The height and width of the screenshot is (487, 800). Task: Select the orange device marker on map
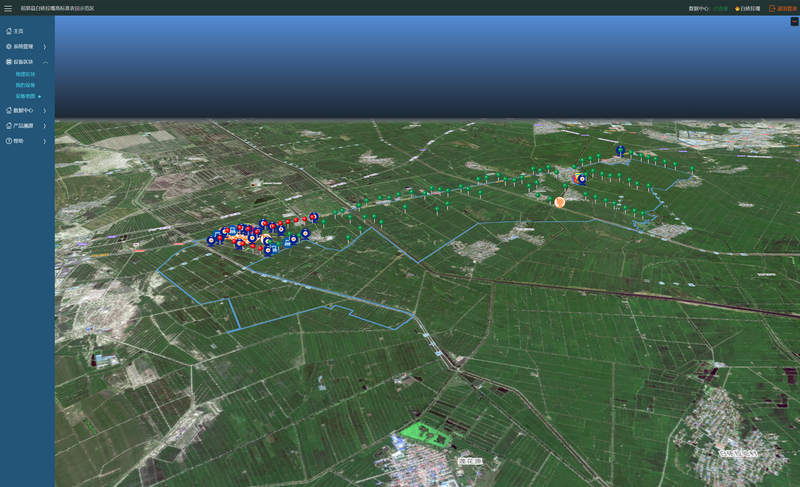[560, 202]
